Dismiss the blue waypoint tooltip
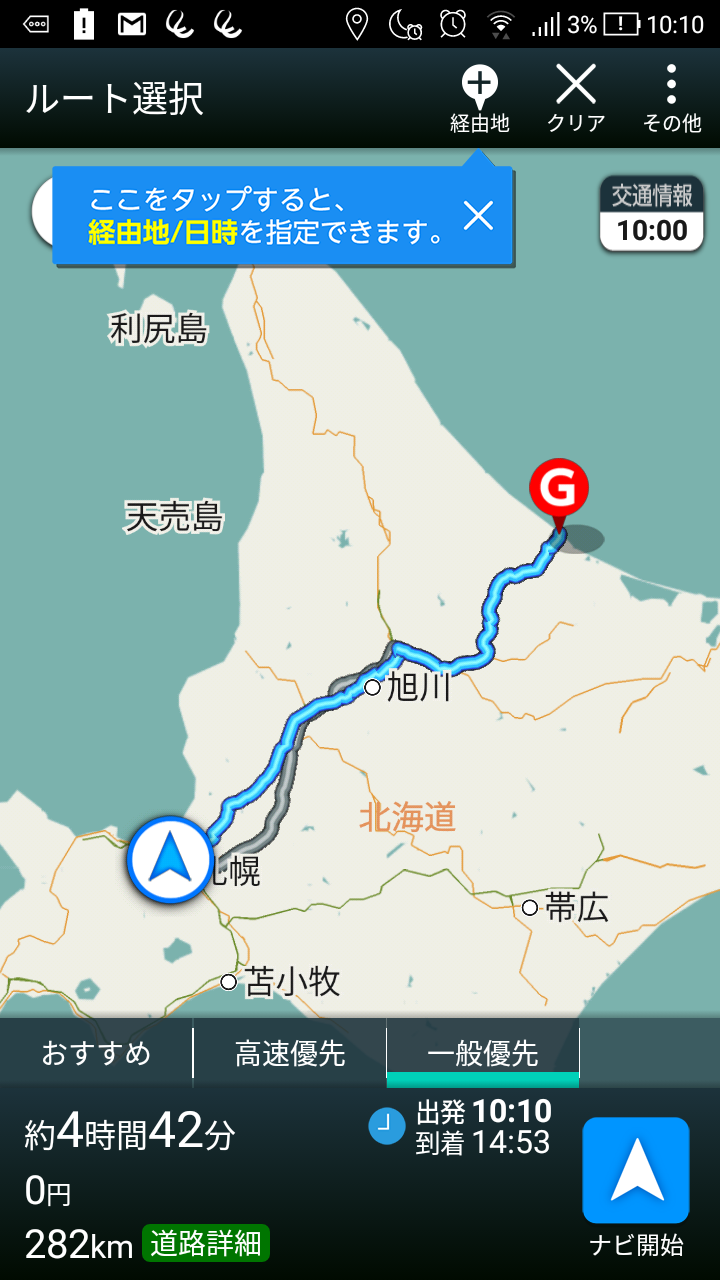This screenshot has width=720, height=1280. point(479,215)
